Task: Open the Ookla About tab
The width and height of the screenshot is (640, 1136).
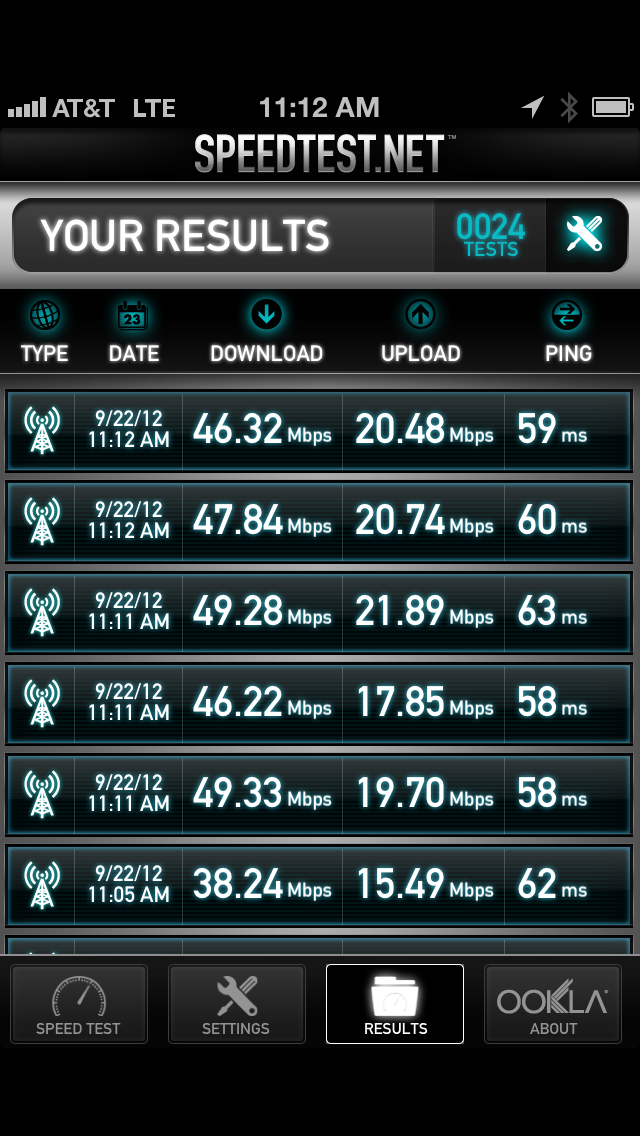Action: [x=553, y=1003]
